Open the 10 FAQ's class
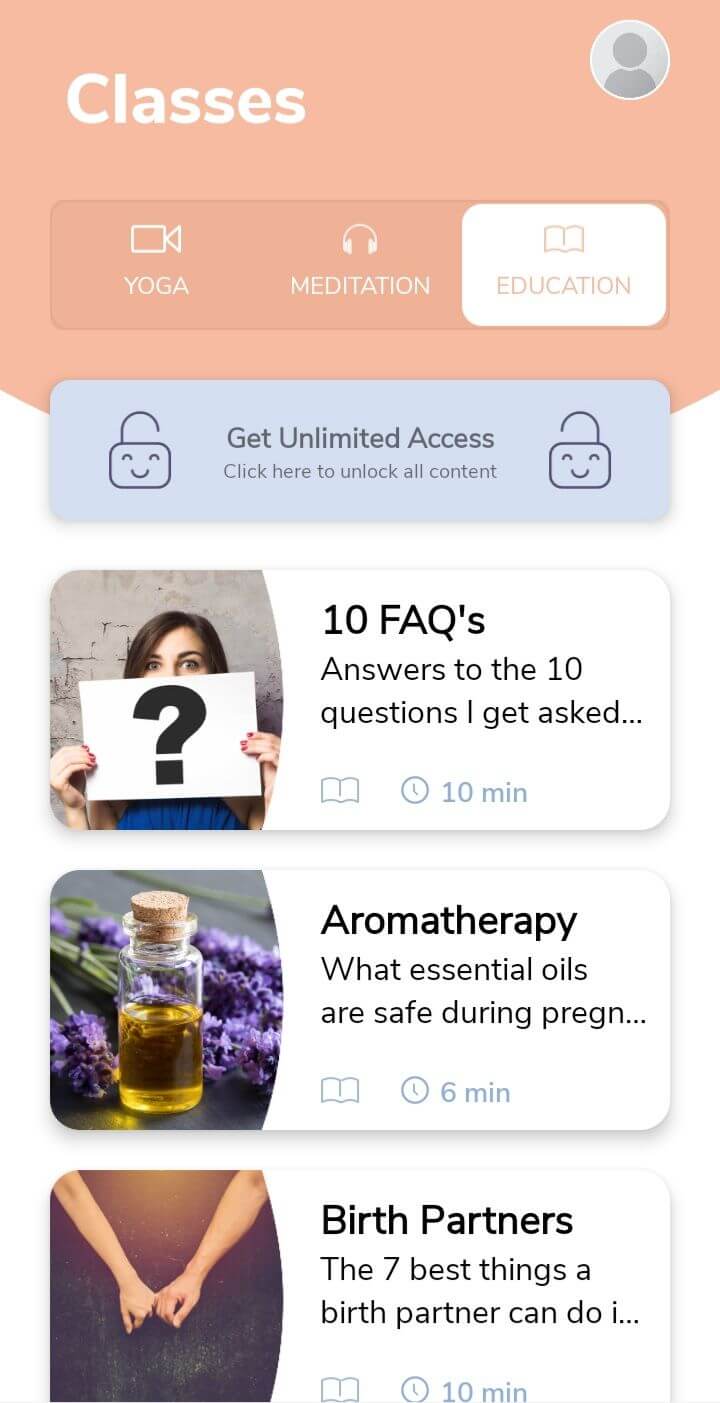This screenshot has height=1403, width=720. (x=360, y=700)
